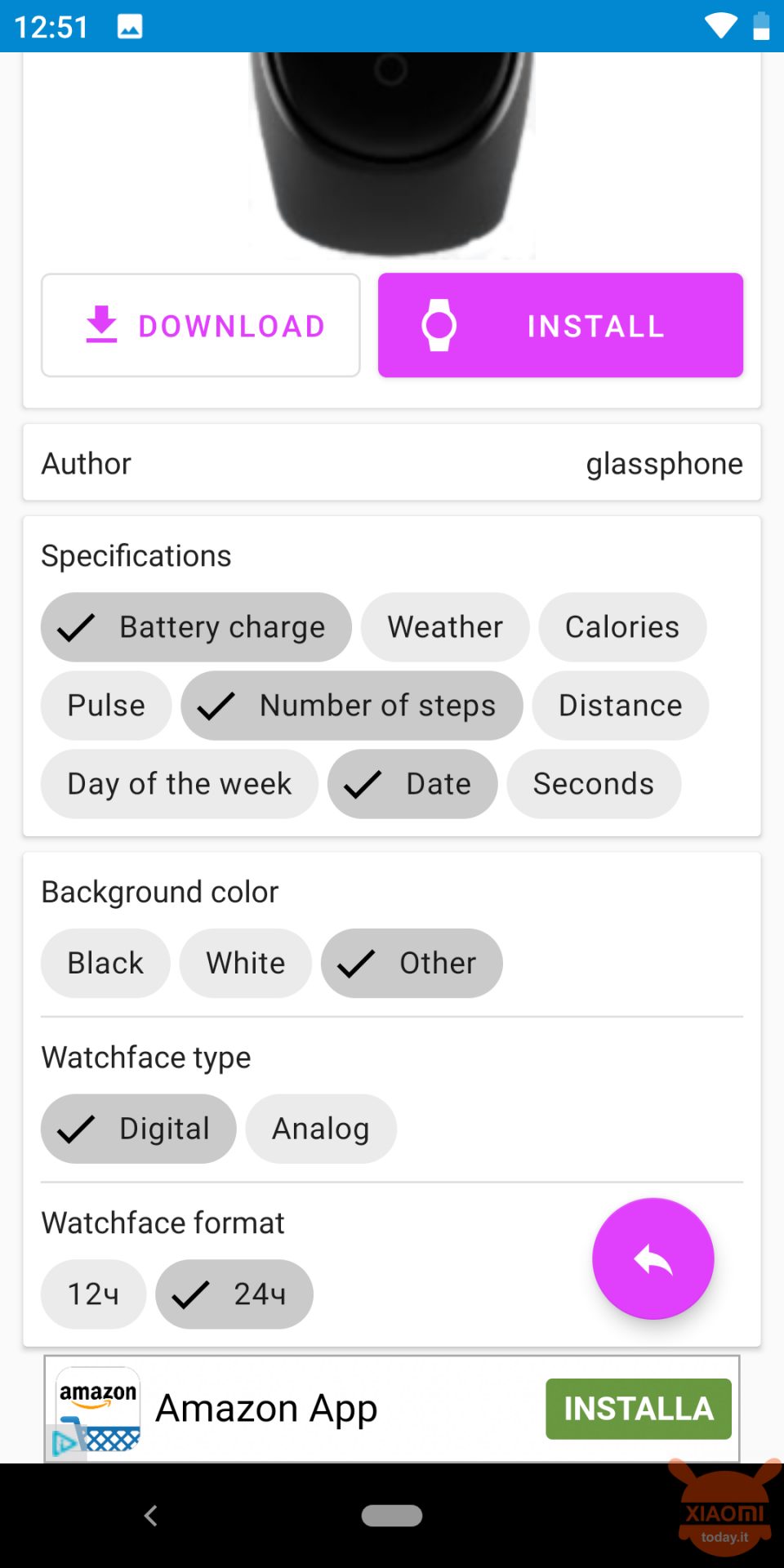Select Digital watchface type

(x=139, y=1129)
